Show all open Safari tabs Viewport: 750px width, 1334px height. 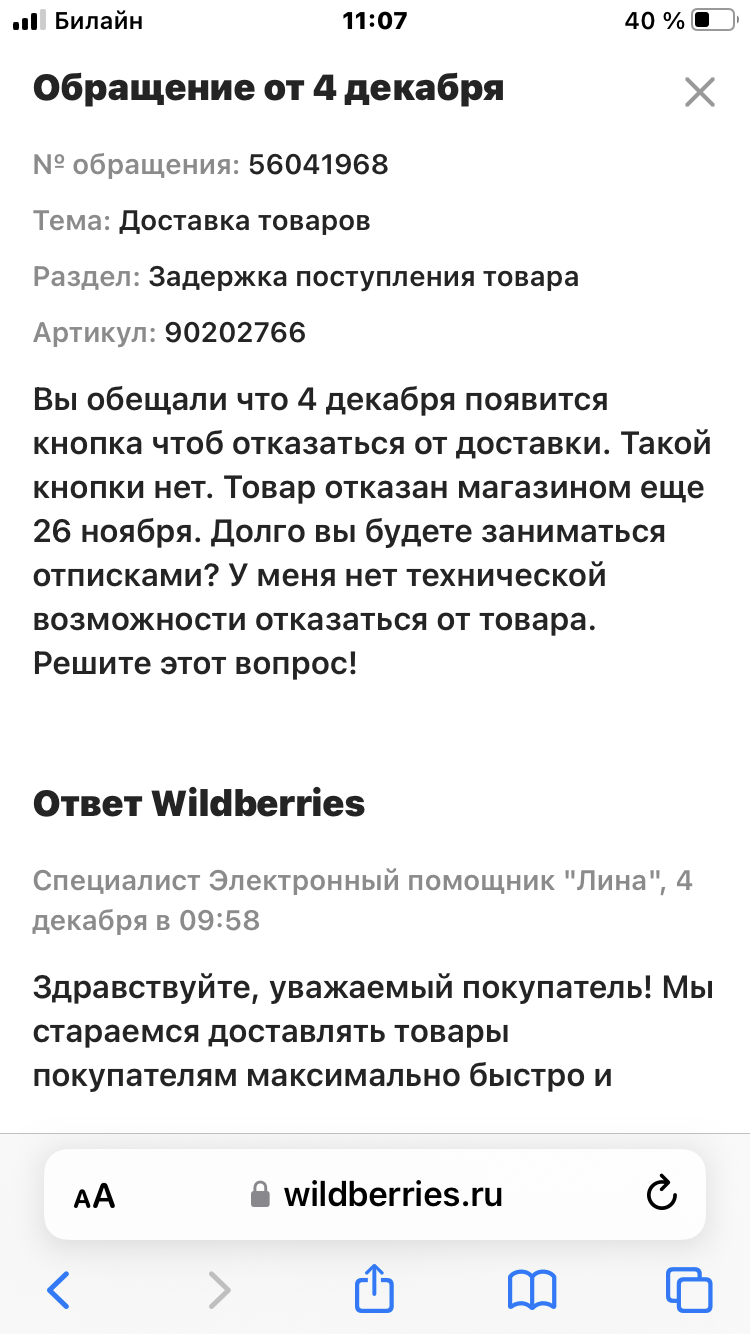[688, 1289]
